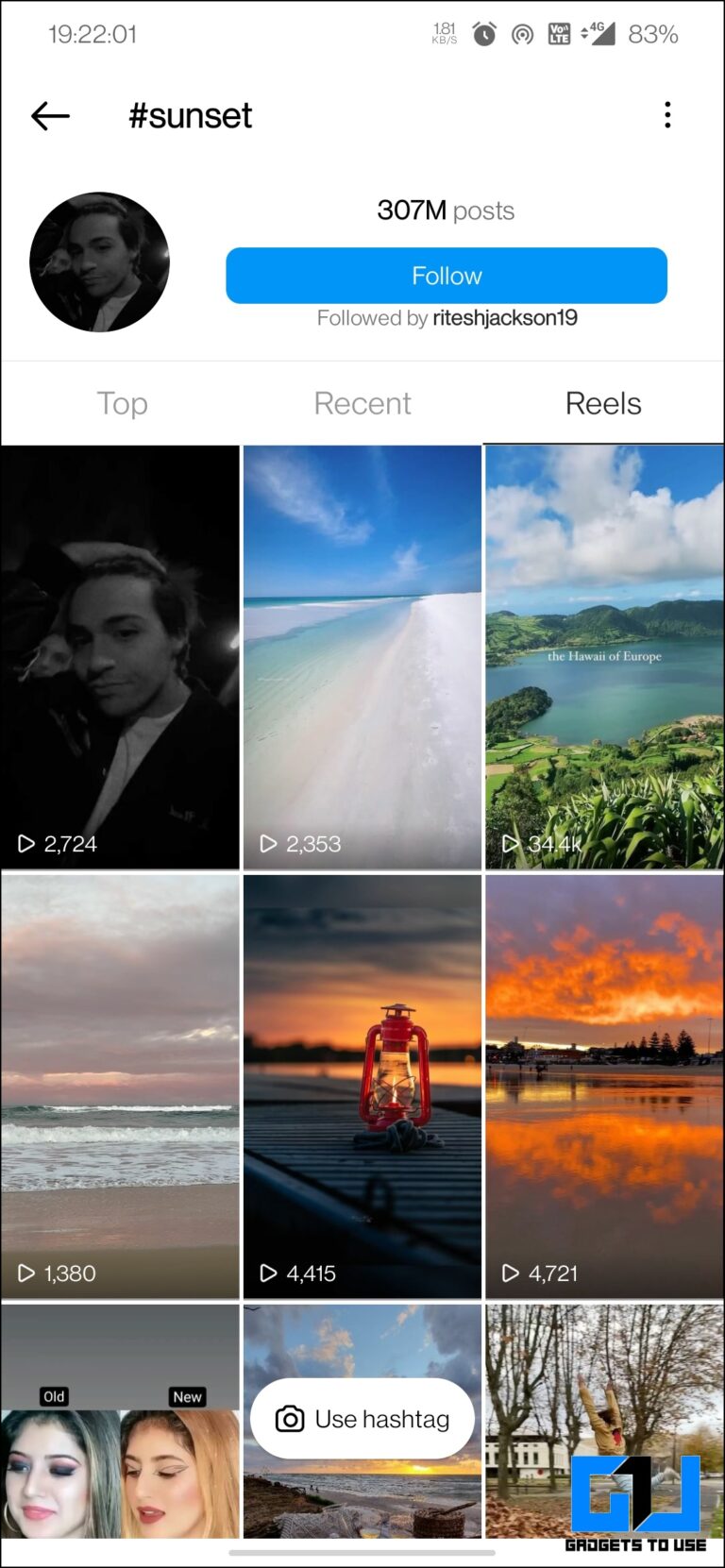
Task: Open the #sunset profile picture
Action: point(98,261)
